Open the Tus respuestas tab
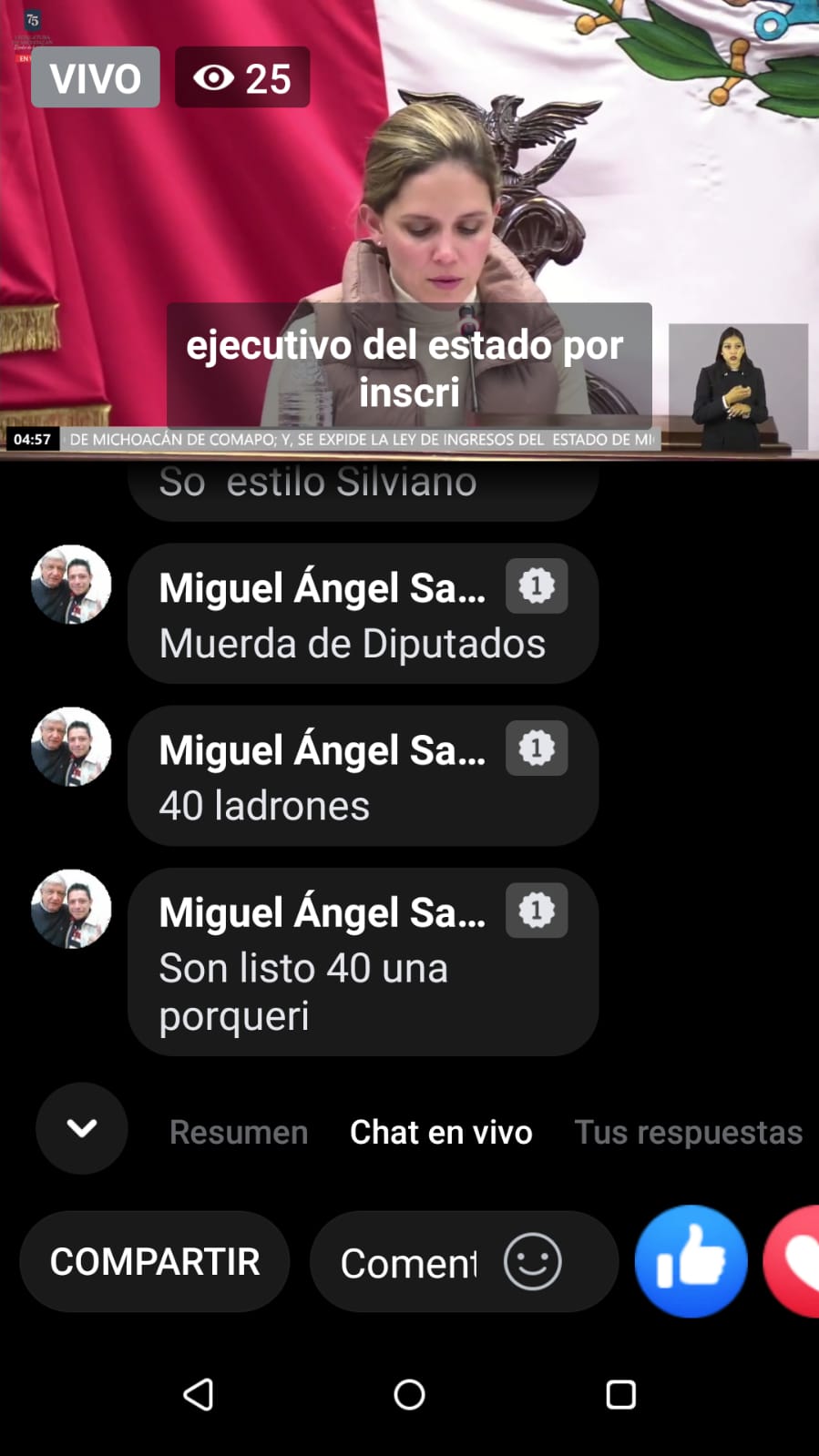The width and height of the screenshot is (819, 1456). (x=688, y=1132)
